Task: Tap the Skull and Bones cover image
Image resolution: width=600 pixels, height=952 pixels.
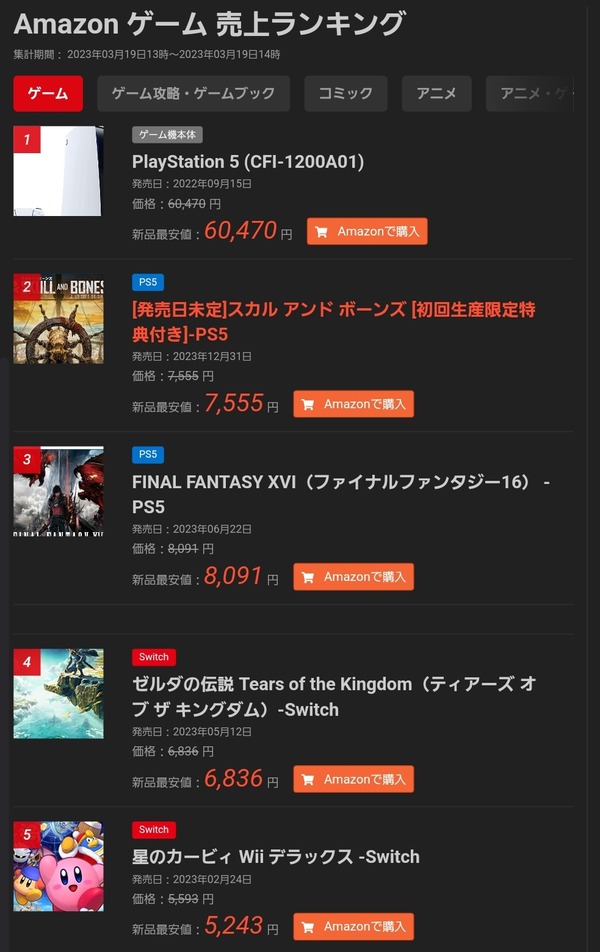Action: pyautogui.click(x=58, y=319)
